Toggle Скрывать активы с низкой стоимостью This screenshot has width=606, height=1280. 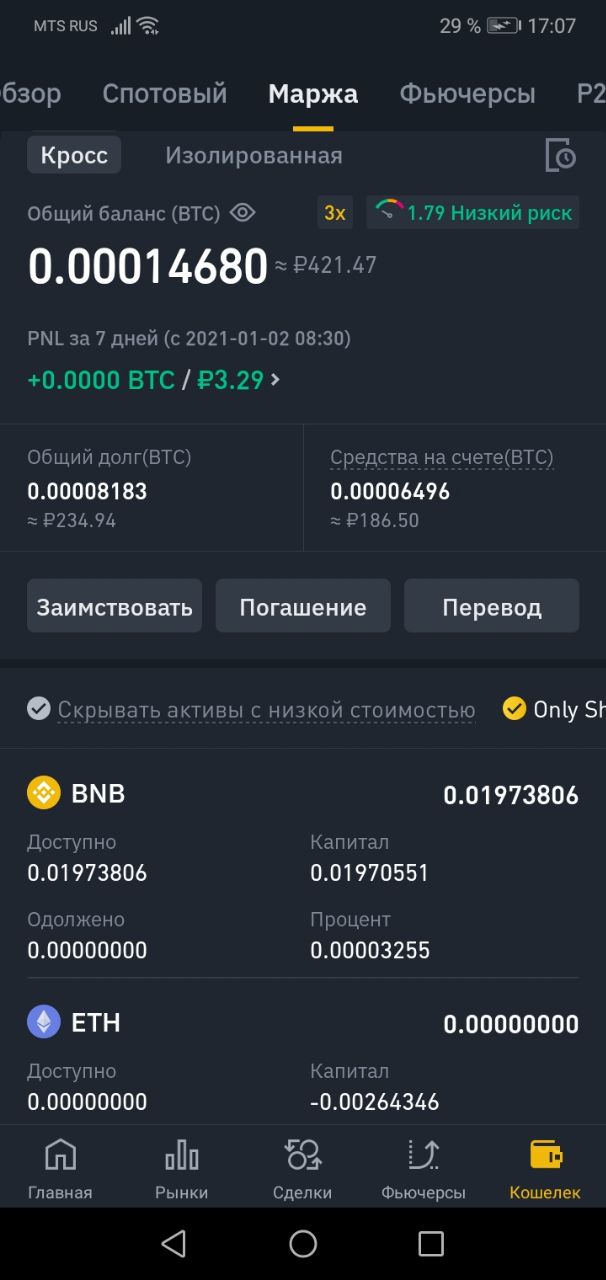coord(251,709)
